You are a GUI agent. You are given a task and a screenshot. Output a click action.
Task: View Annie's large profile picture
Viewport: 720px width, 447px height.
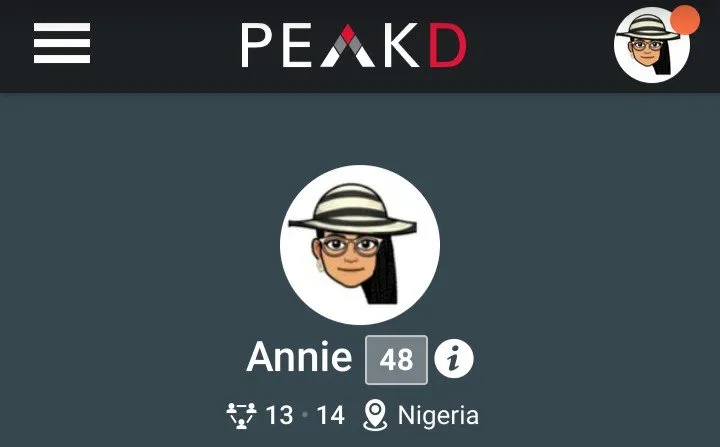pyautogui.click(x=360, y=245)
